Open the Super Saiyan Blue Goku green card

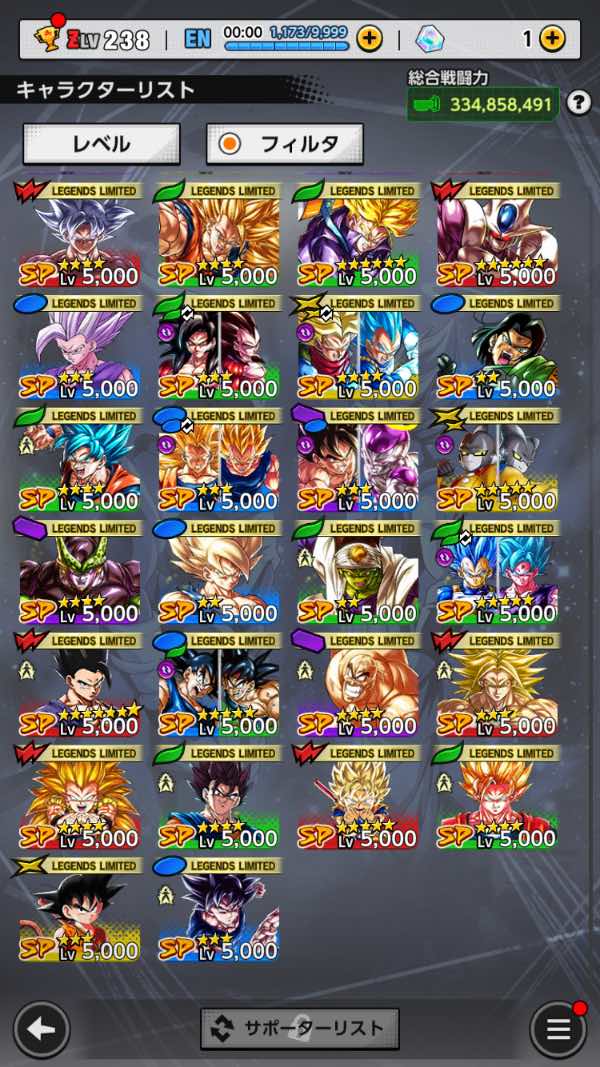[80, 461]
